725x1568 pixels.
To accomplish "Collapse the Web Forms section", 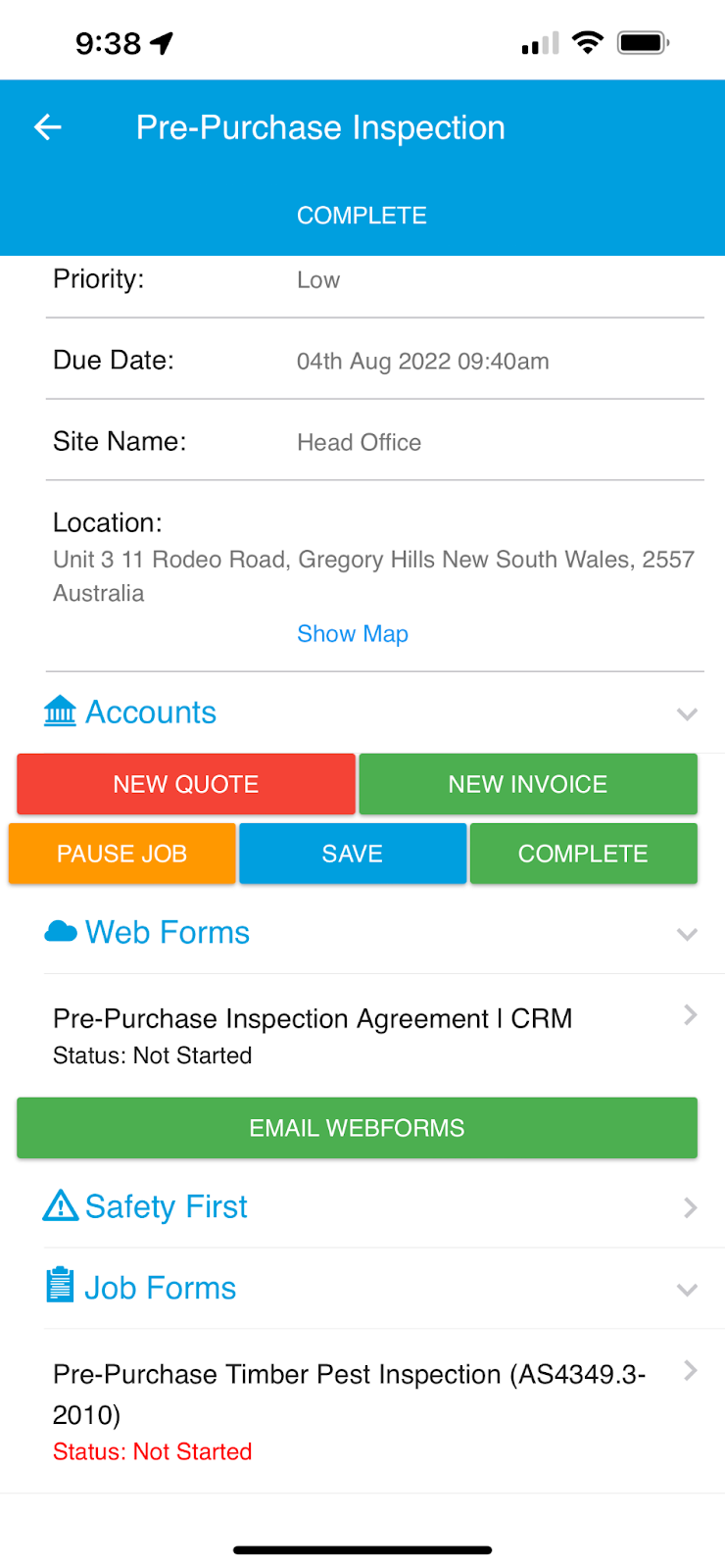I will pyautogui.click(x=687, y=934).
